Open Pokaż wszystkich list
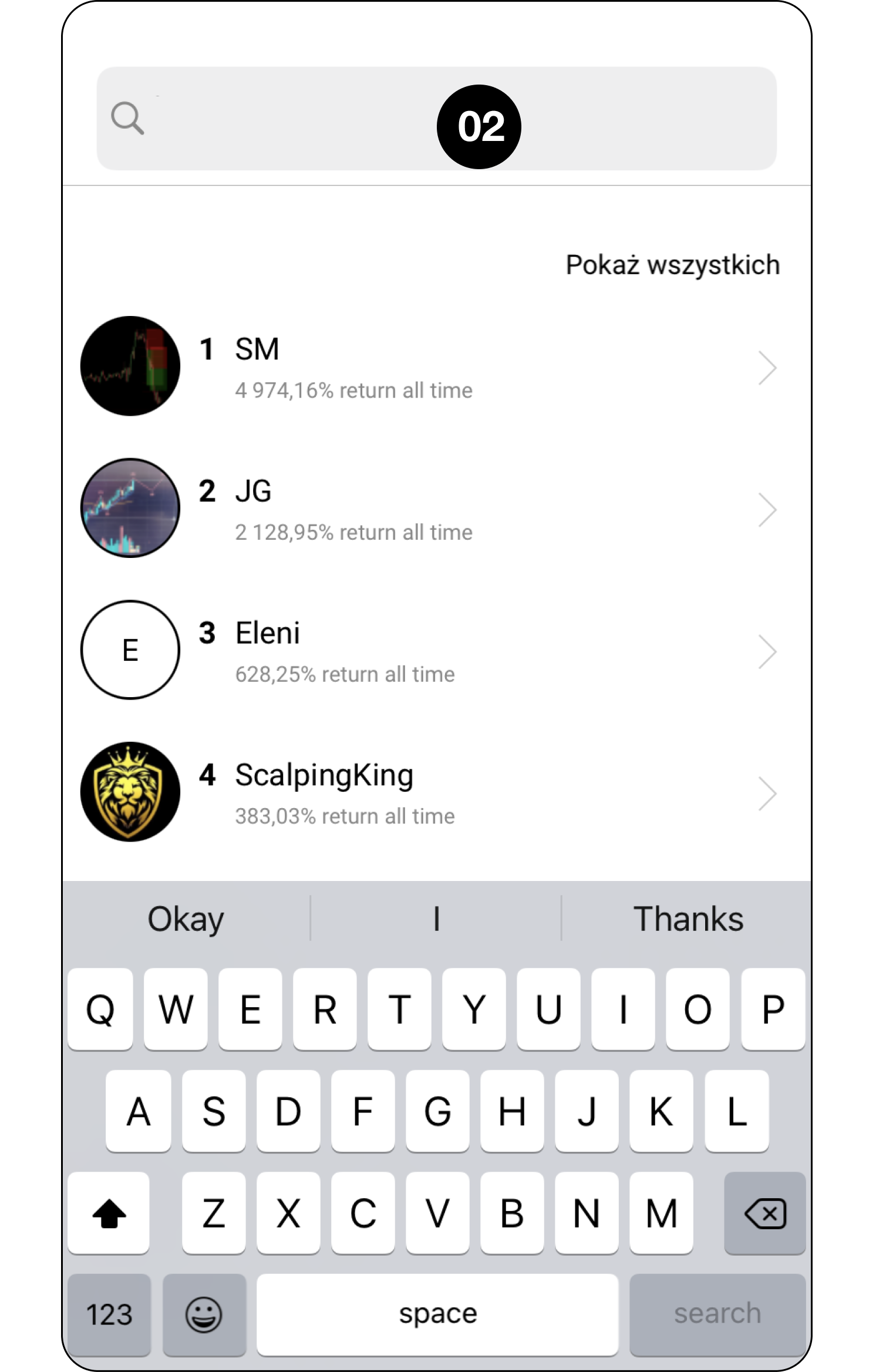 672,265
